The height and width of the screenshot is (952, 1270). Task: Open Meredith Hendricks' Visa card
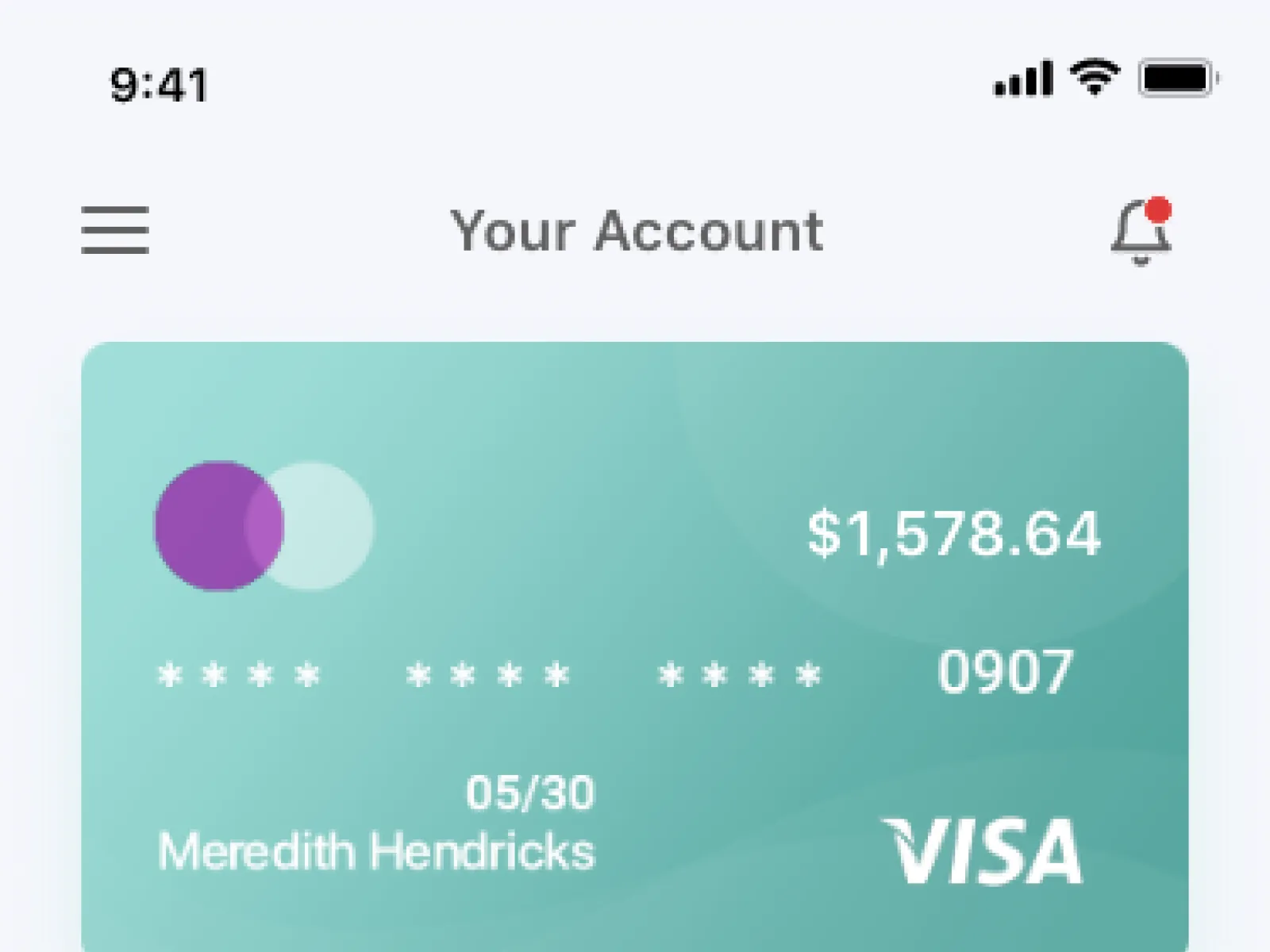[x=633, y=647]
